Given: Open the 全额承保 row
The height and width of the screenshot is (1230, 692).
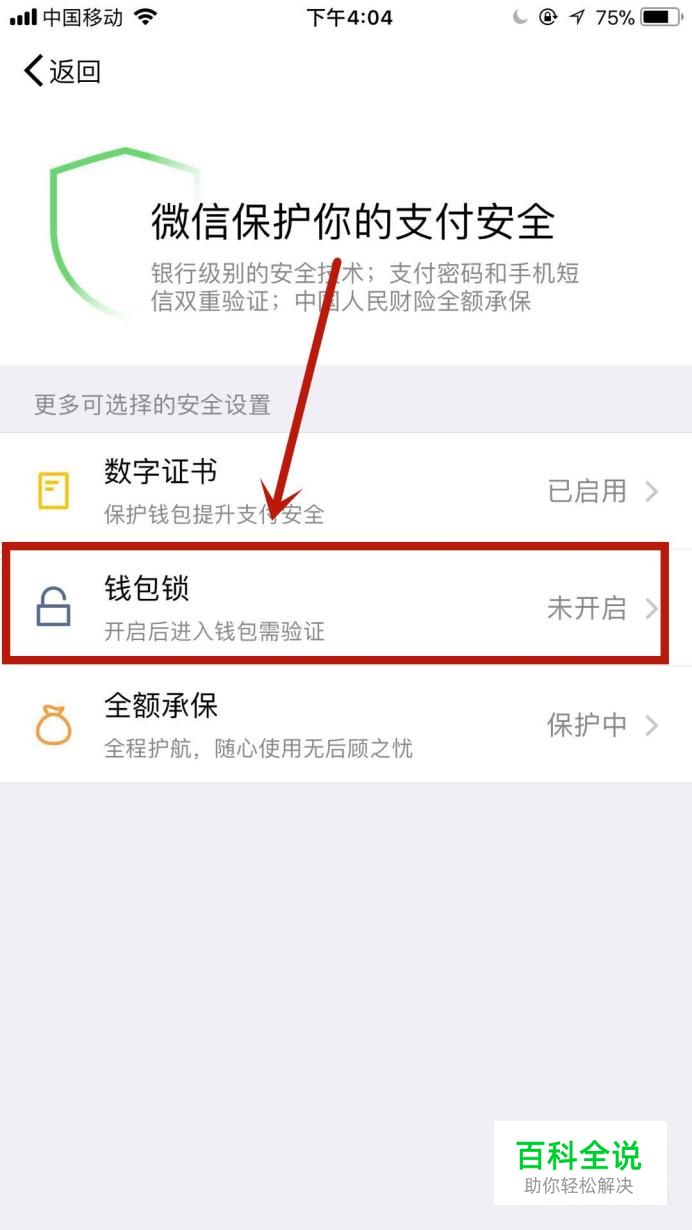Looking at the screenshot, I should pos(346,725).
